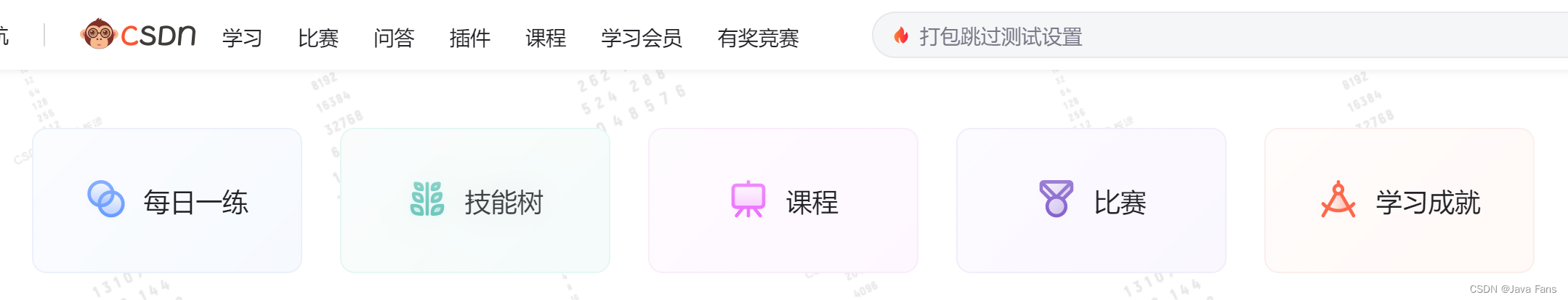Open 比赛 in the top navigation bar
This screenshot has height=300, width=1568.
click(318, 38)
